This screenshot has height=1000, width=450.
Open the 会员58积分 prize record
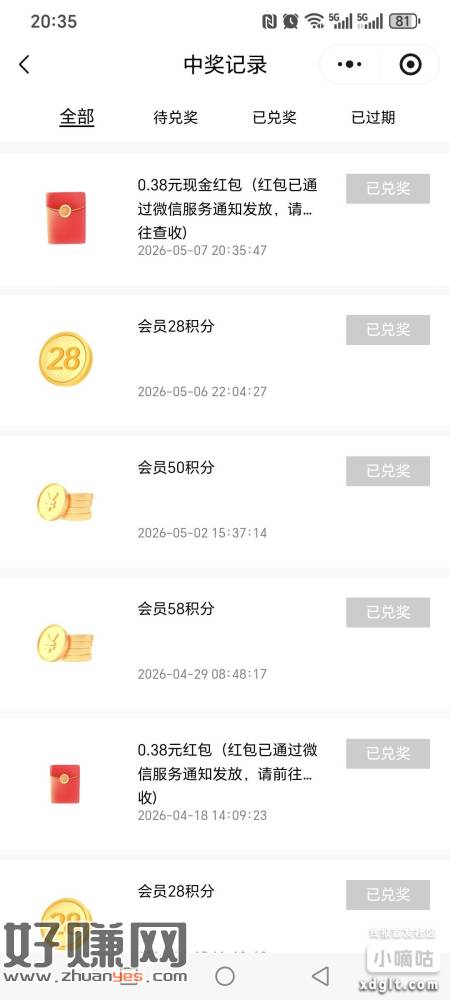point(225,643)
